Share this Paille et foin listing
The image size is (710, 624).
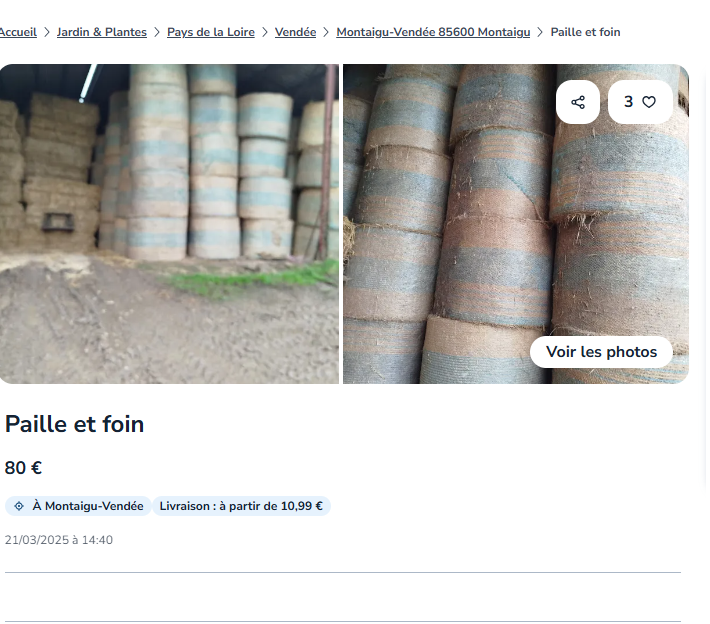pyautogui.click(x=578, y=102)
